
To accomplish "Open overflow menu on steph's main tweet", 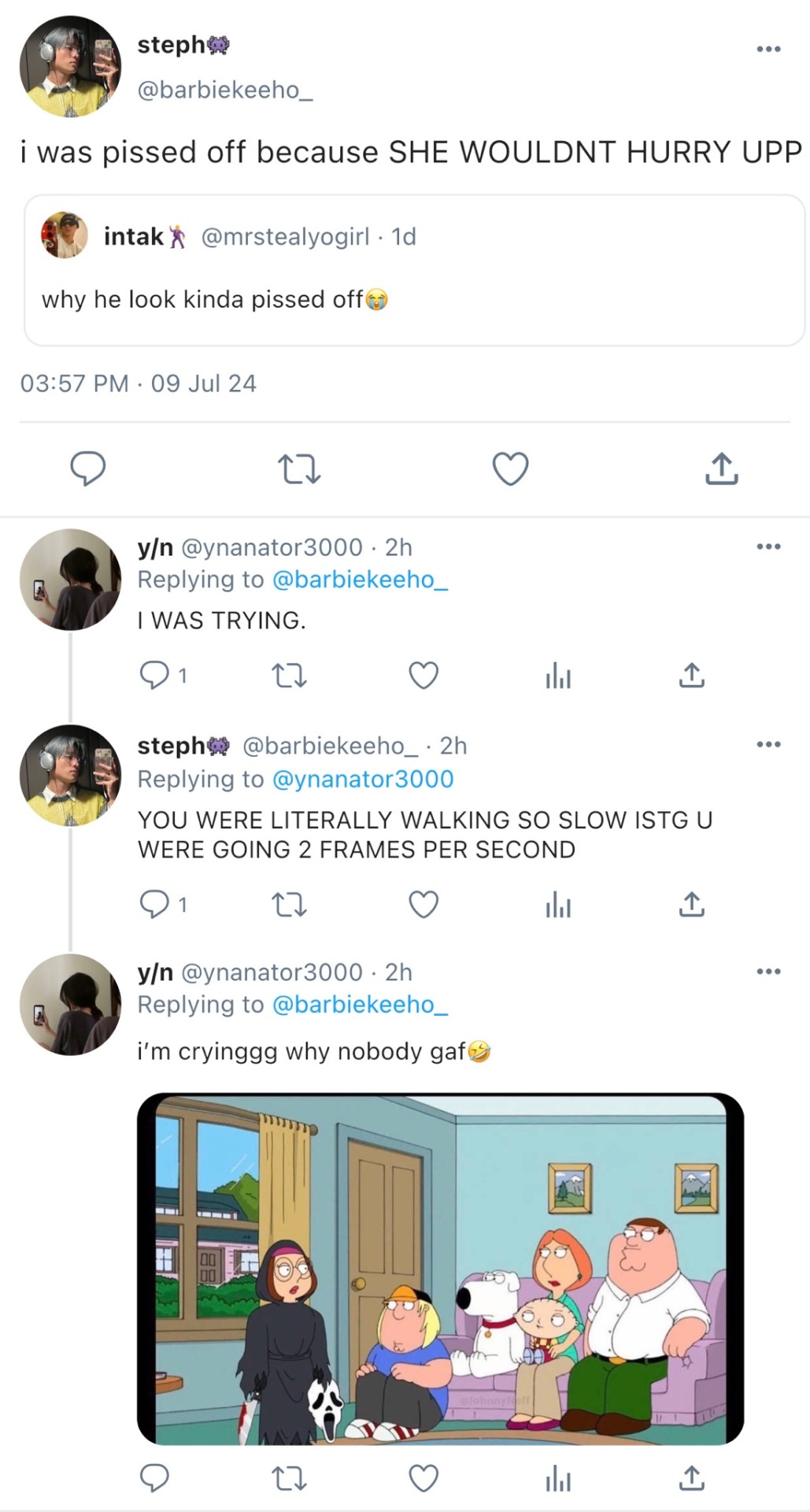I will click(767, 49).
